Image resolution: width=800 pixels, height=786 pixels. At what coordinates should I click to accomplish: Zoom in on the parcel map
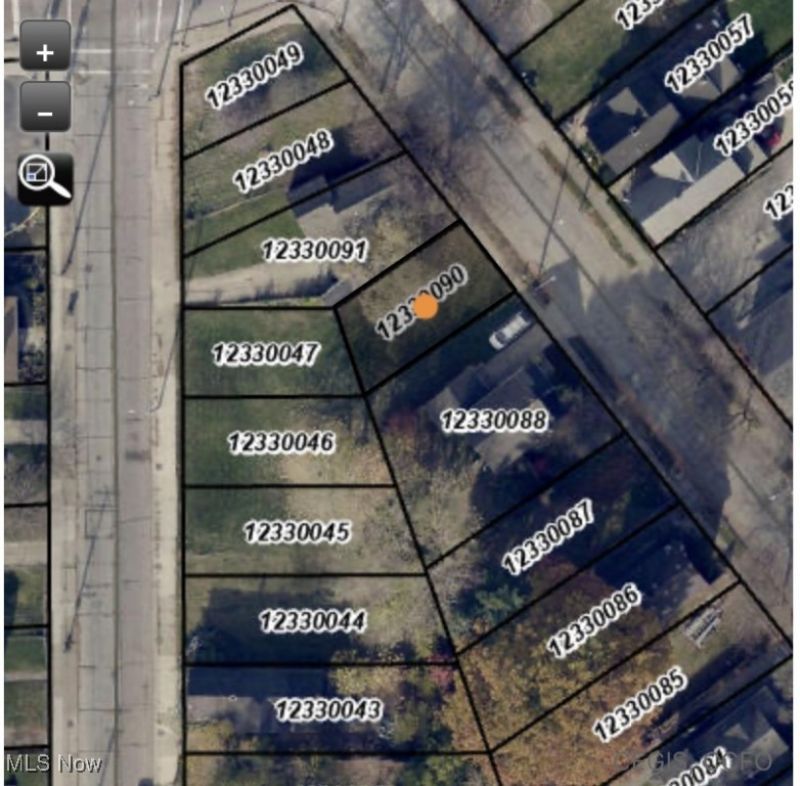tap(45, 53)
